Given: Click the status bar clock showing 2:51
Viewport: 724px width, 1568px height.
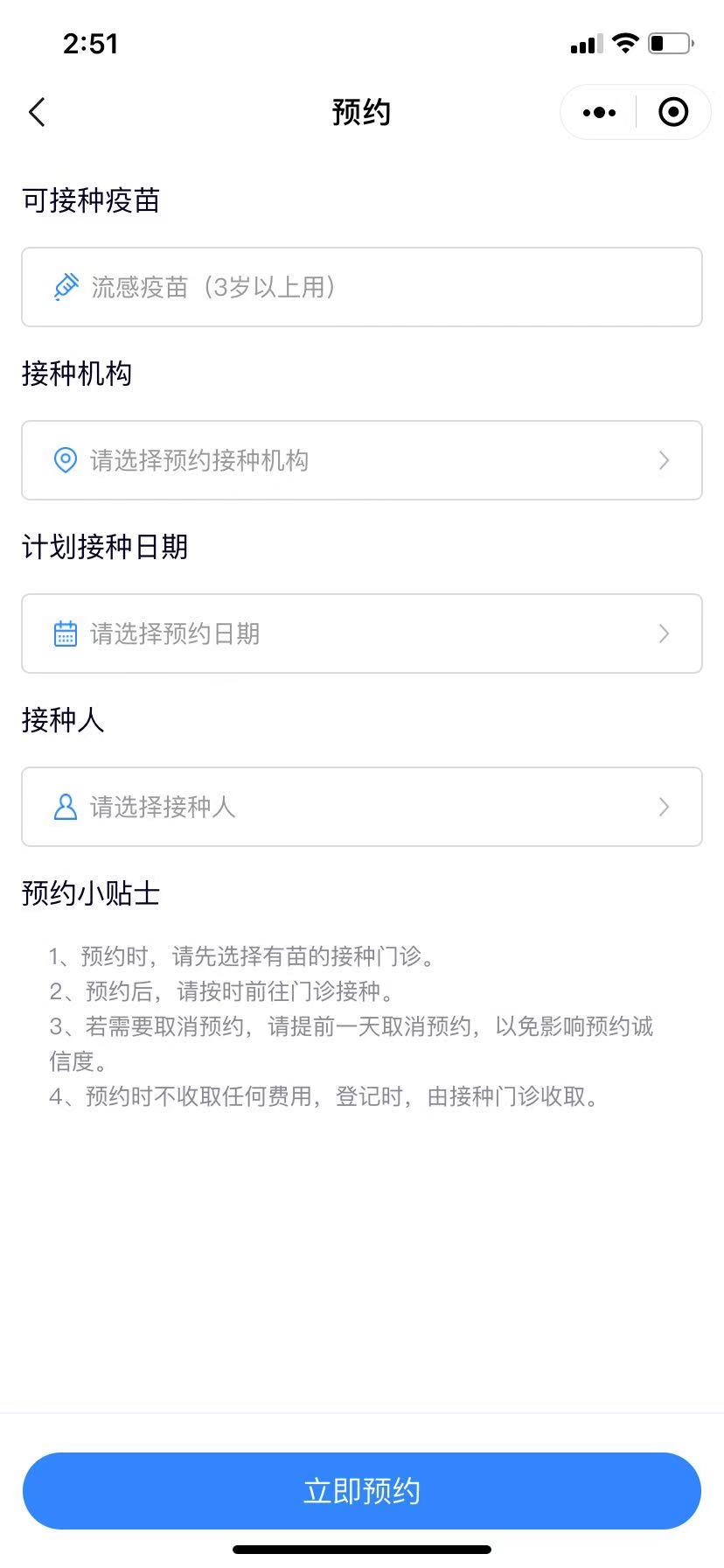Looking at the screenshot, I should [92, 43].
